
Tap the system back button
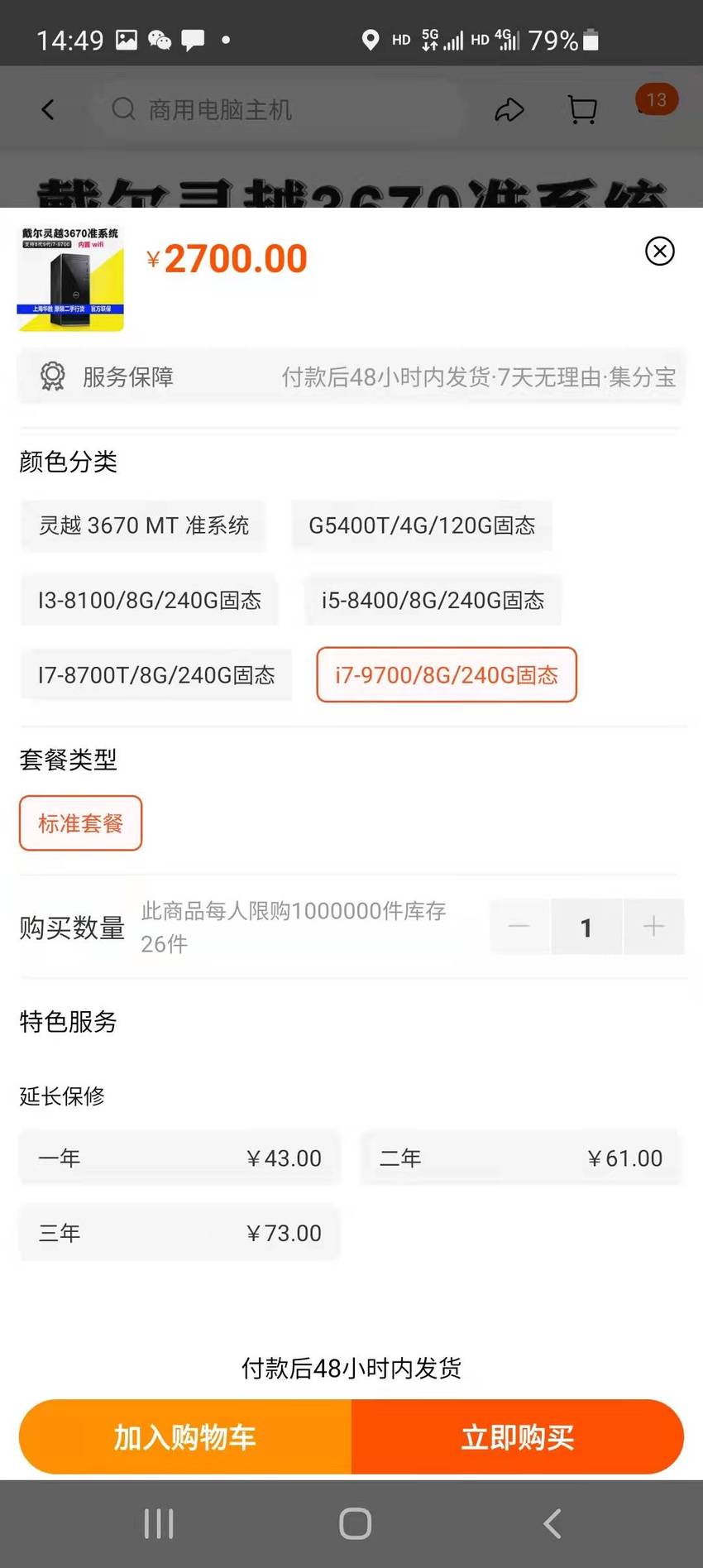coord(552,1523)
